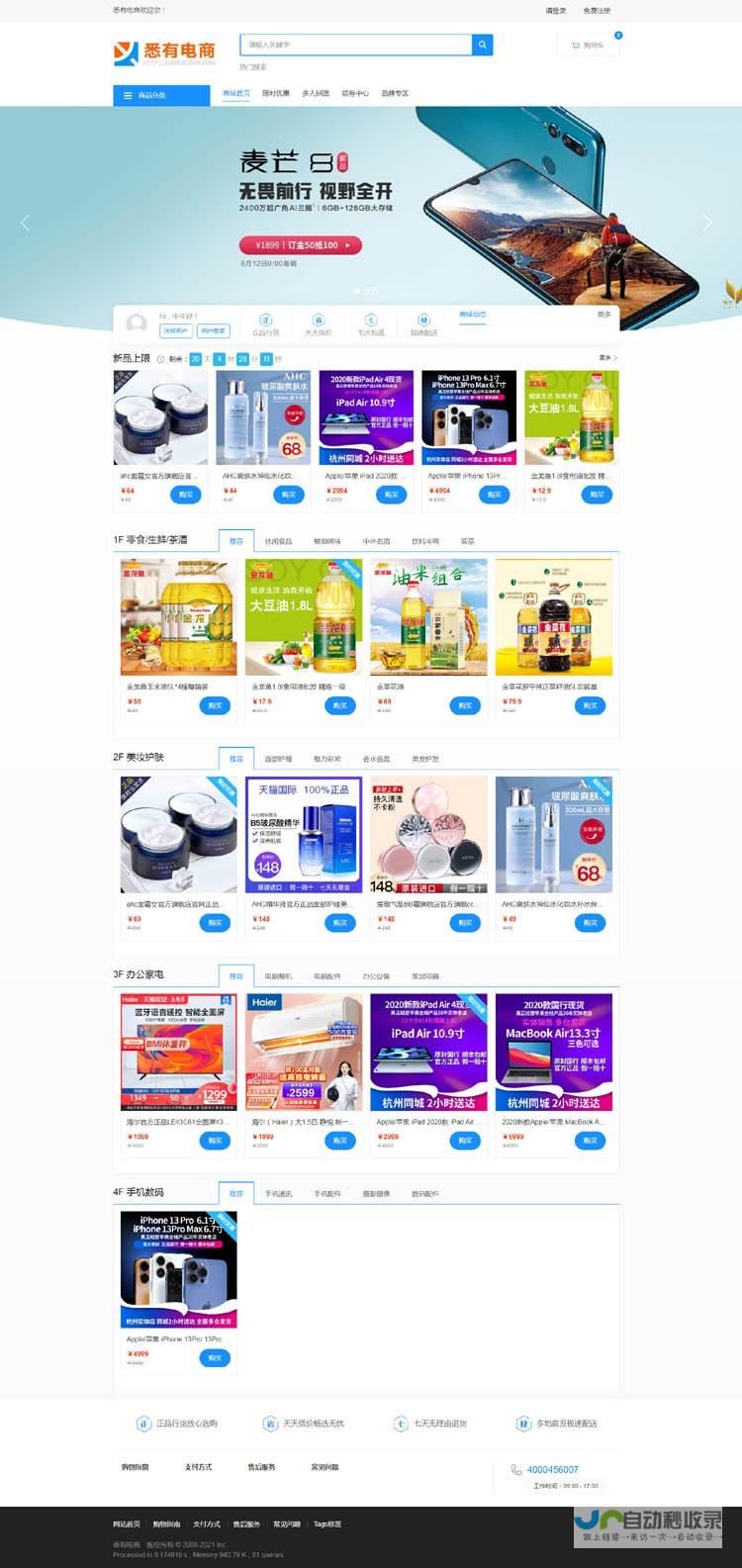Tap the blue search magnifier button
The image size is (742, 1568).
tap(482, 45)
